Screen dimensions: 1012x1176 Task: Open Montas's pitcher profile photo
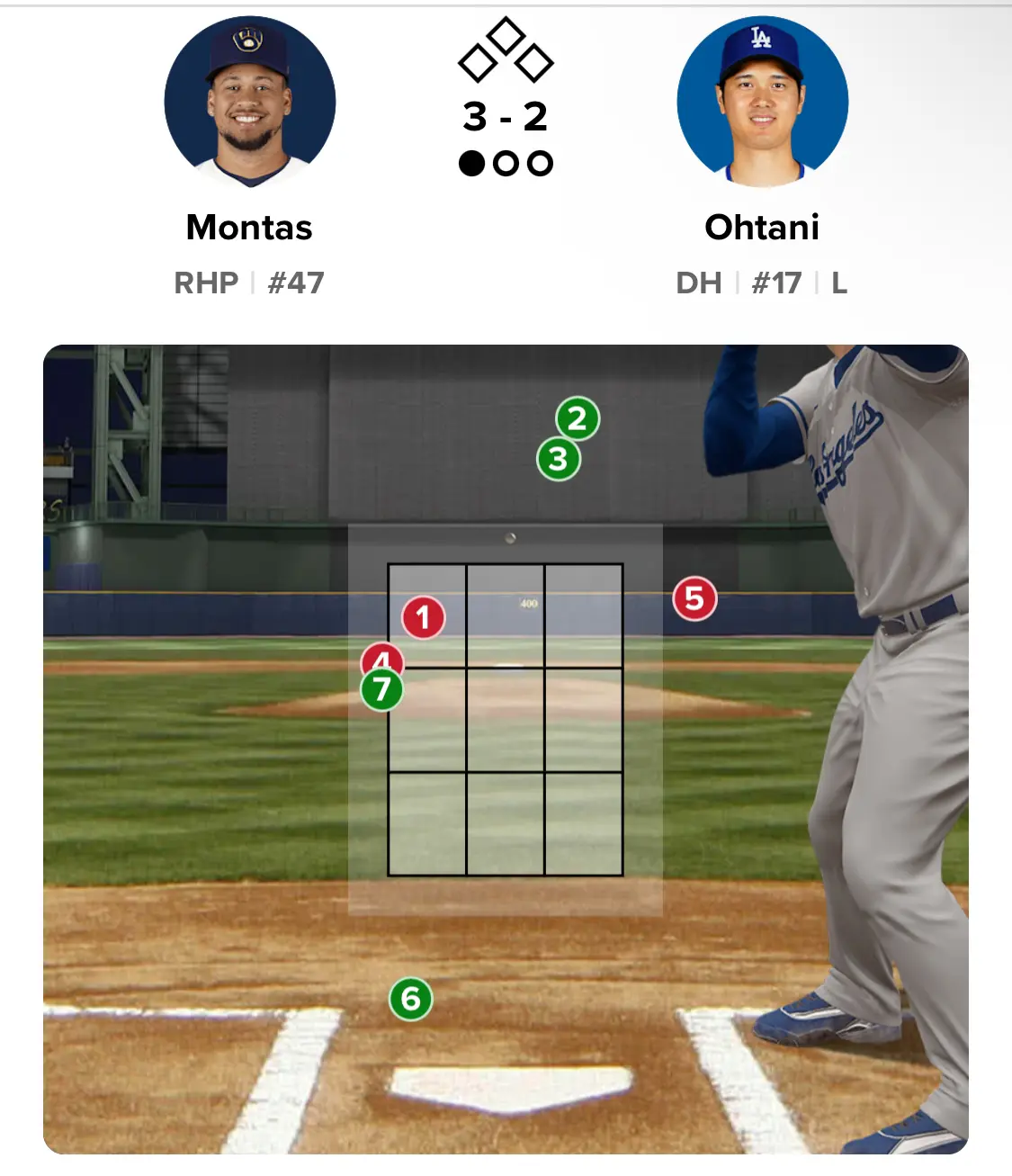(250, 102)
